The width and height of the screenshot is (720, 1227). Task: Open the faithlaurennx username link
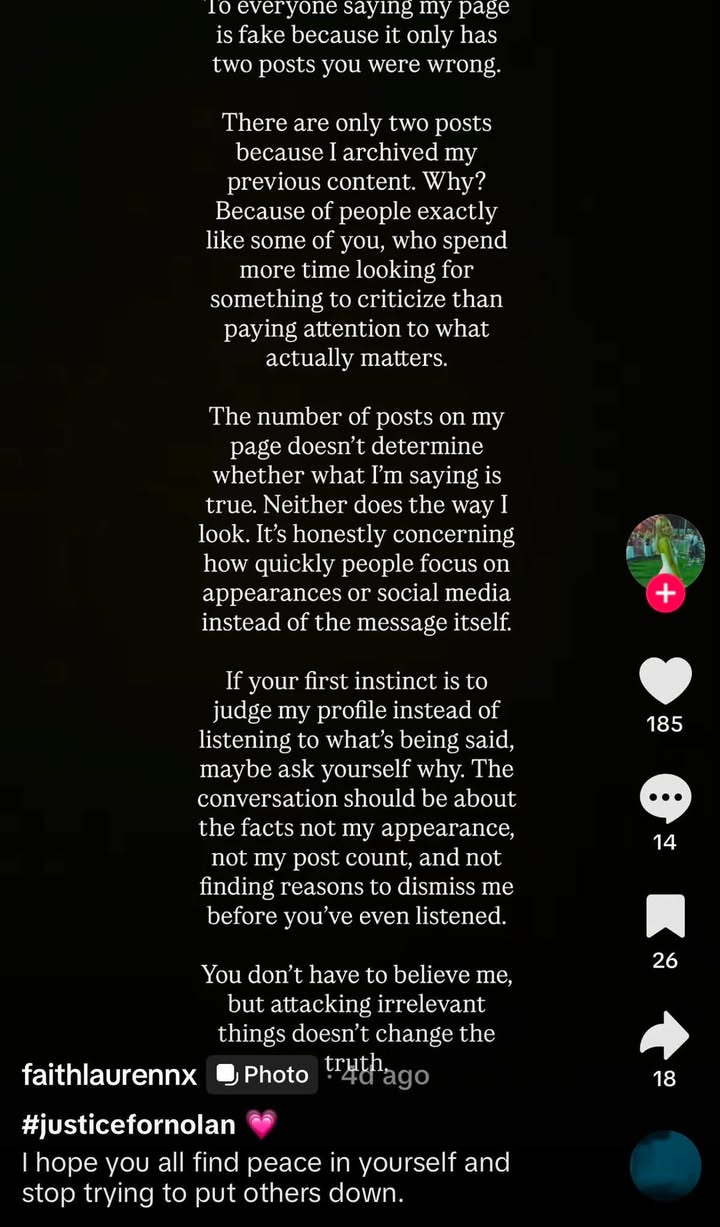click(x=110, y=1075)
